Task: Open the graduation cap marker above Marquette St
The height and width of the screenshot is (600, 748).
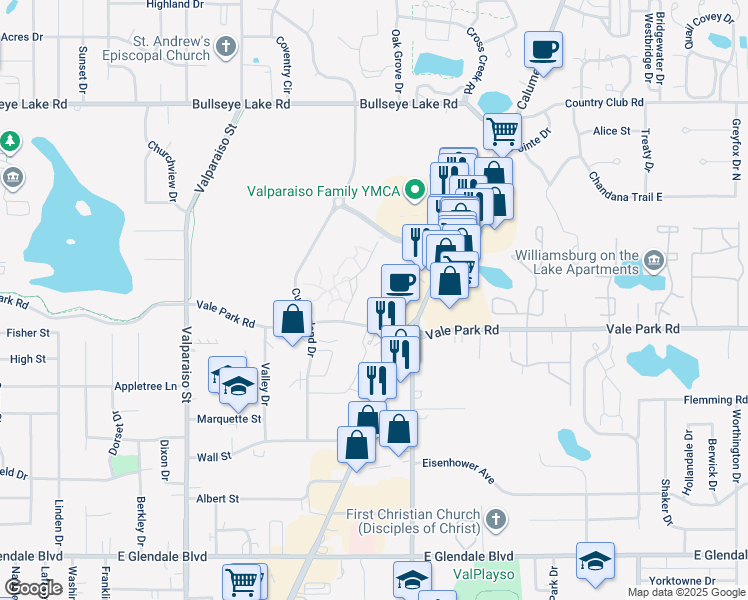Action: pos(239,386)
